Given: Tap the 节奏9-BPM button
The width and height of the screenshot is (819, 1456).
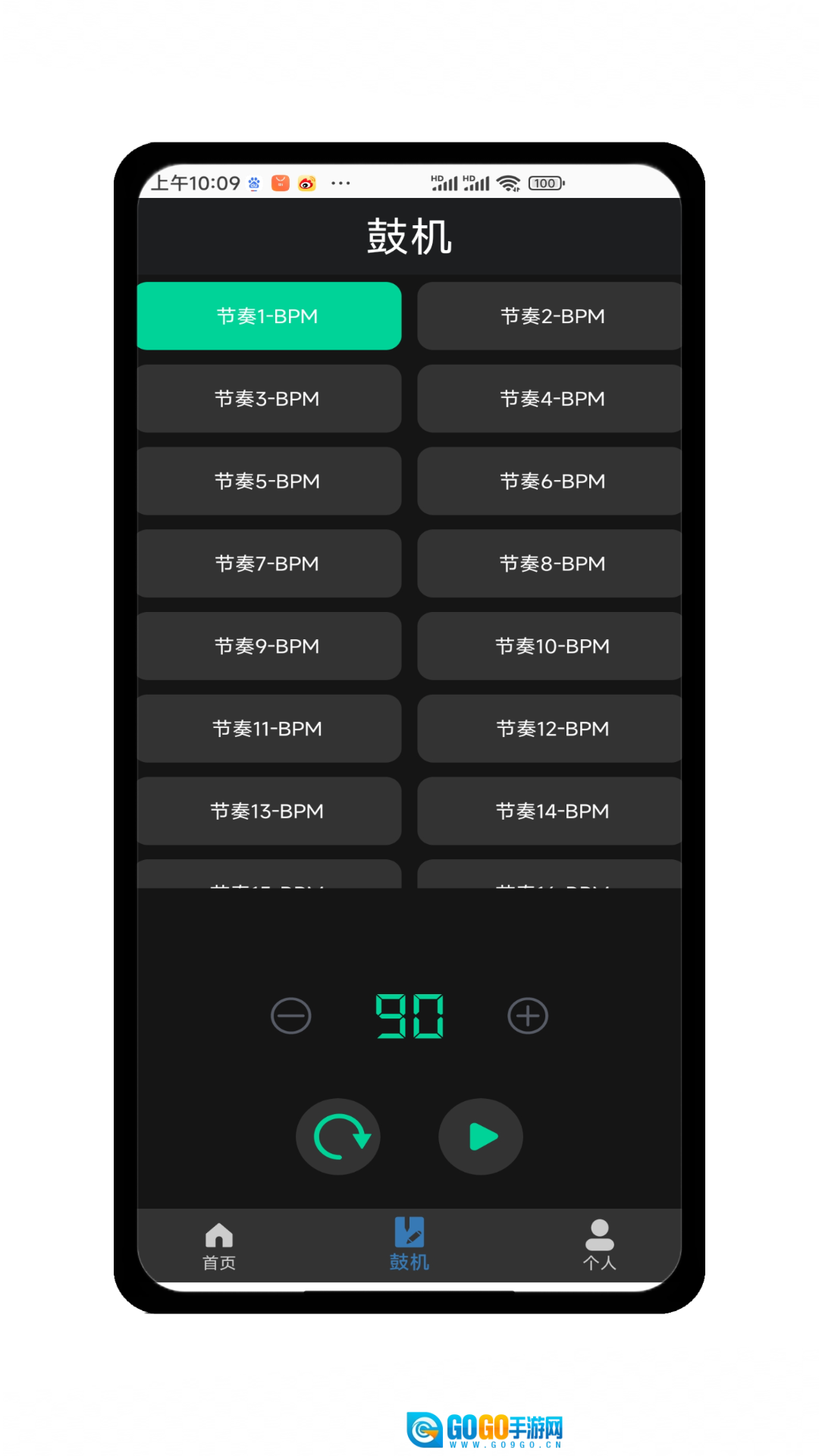Looking at the screenshot, I should 268,646.
